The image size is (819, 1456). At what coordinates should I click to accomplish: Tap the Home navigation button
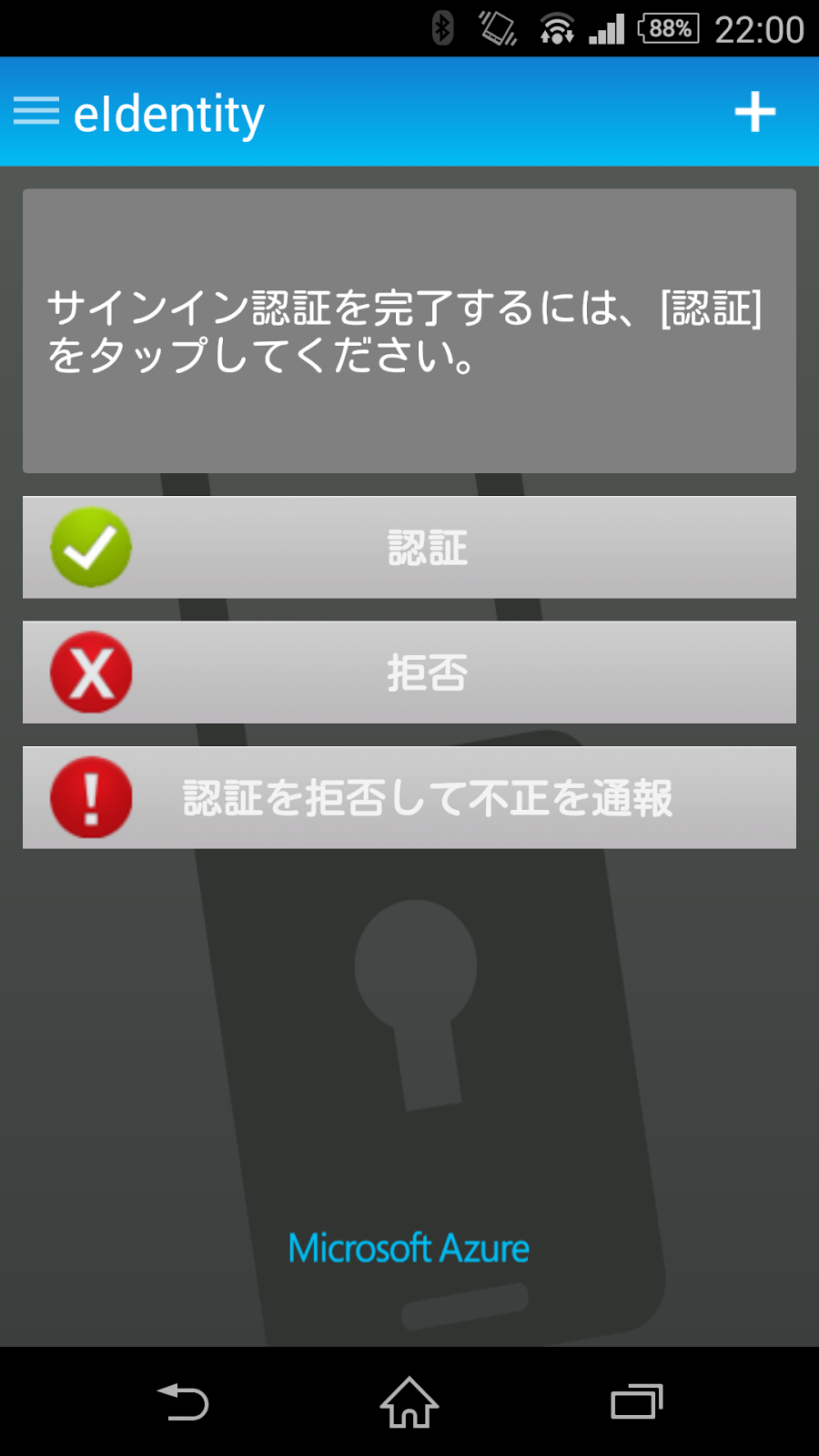coord(409,1403)
